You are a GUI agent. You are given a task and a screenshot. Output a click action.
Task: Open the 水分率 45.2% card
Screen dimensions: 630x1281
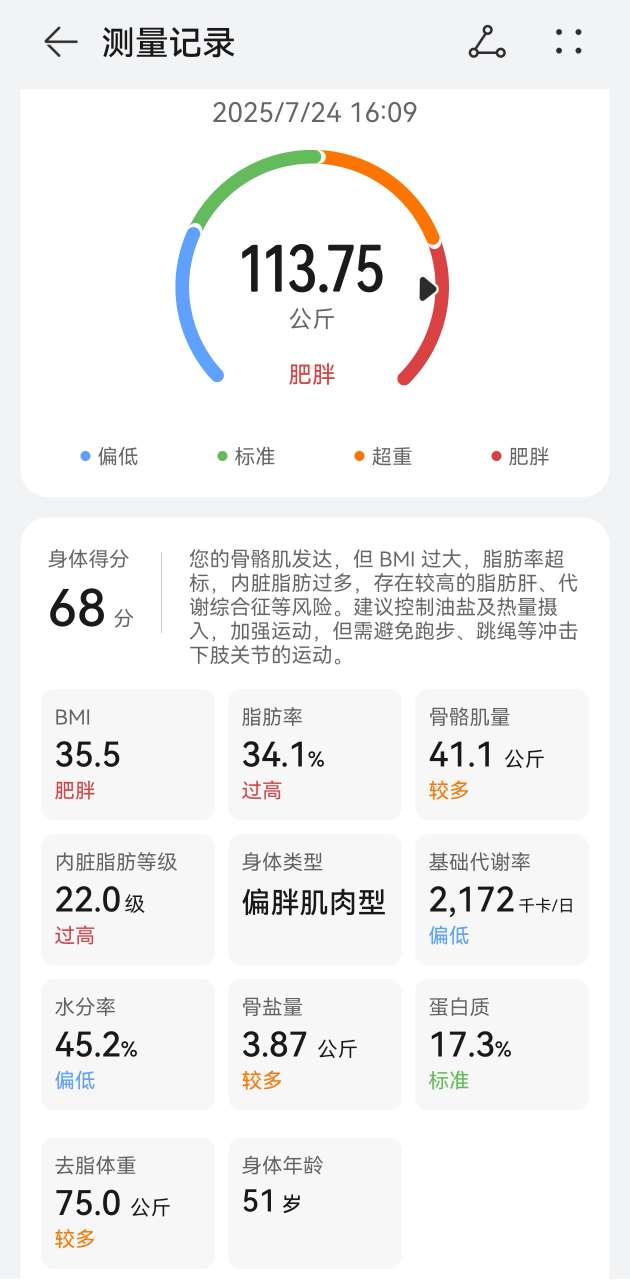tap(127, 1044)
